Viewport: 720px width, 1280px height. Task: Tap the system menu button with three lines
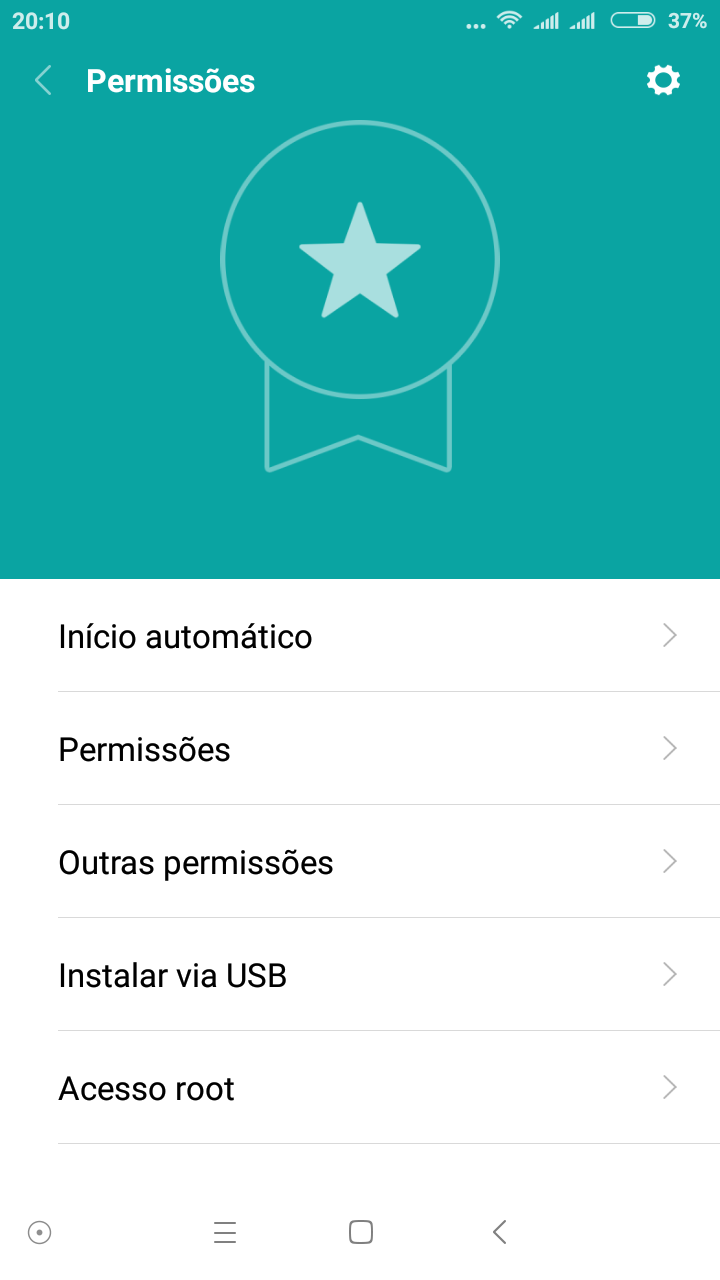[x=225, y=1233]
